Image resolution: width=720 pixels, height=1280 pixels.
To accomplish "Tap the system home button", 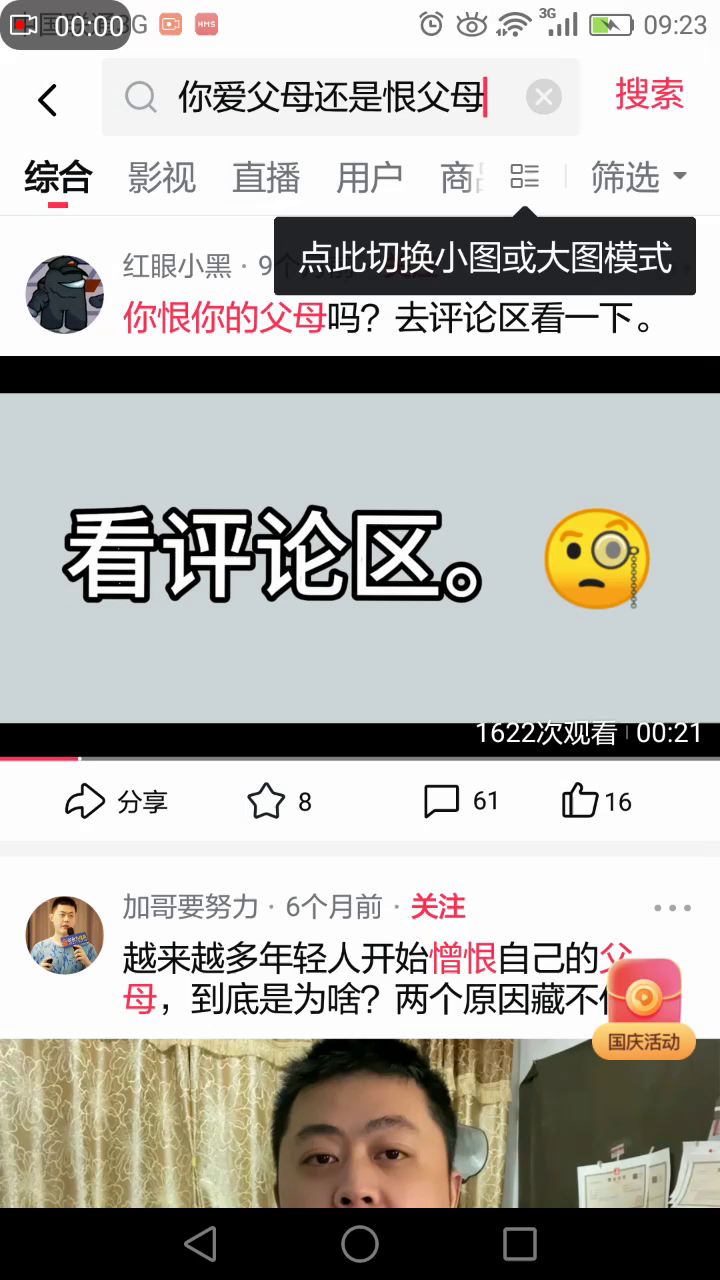I will [x=360, y=1244].
